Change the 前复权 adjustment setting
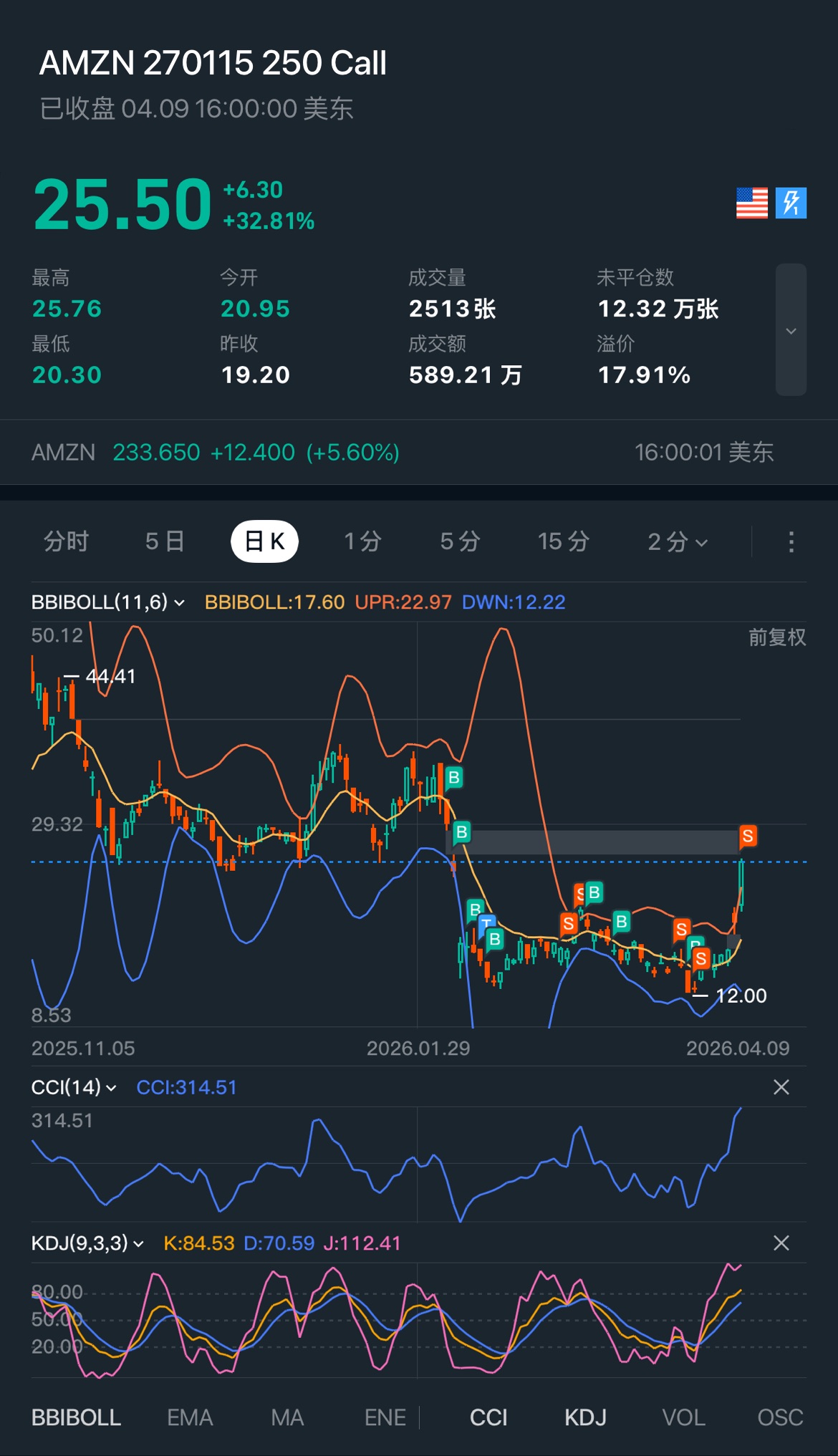This screenshot has height=1456, width=838. click(777, 637)
